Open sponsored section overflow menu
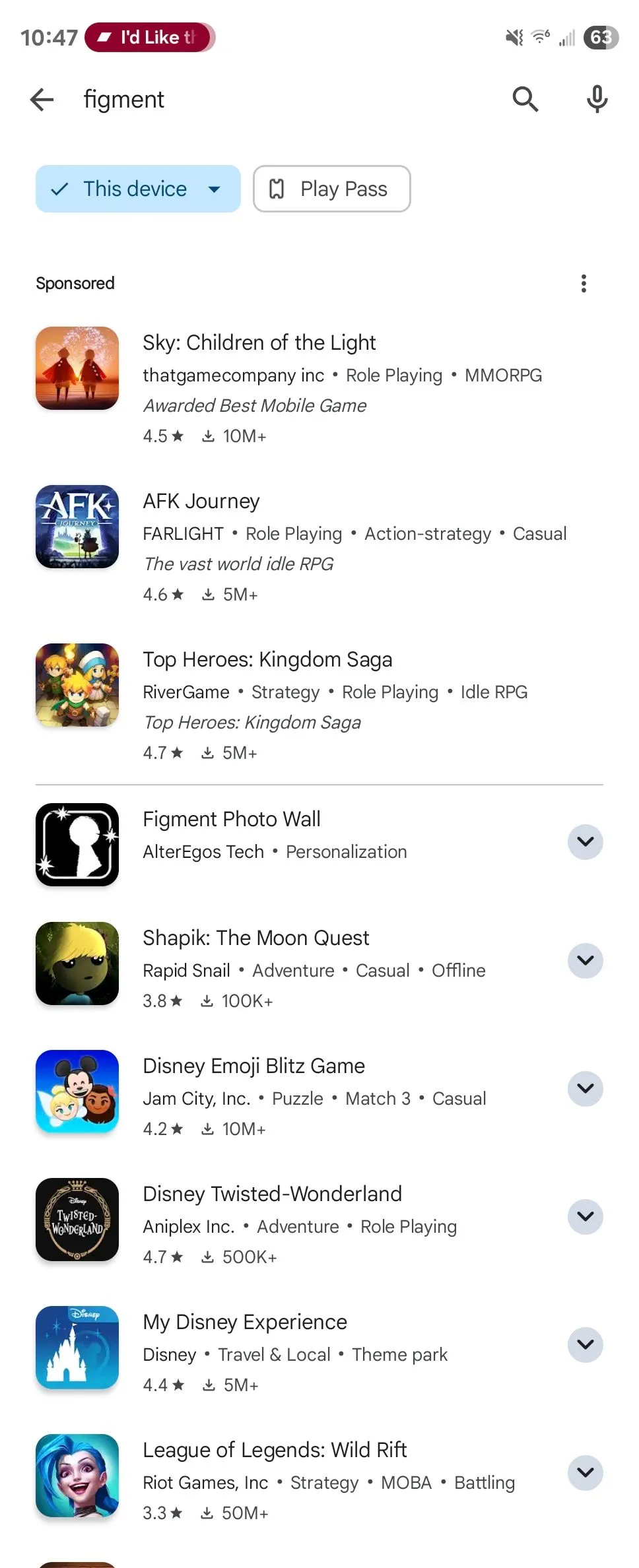The width and height of the screenshot is (639, 1568). [584, 283]
